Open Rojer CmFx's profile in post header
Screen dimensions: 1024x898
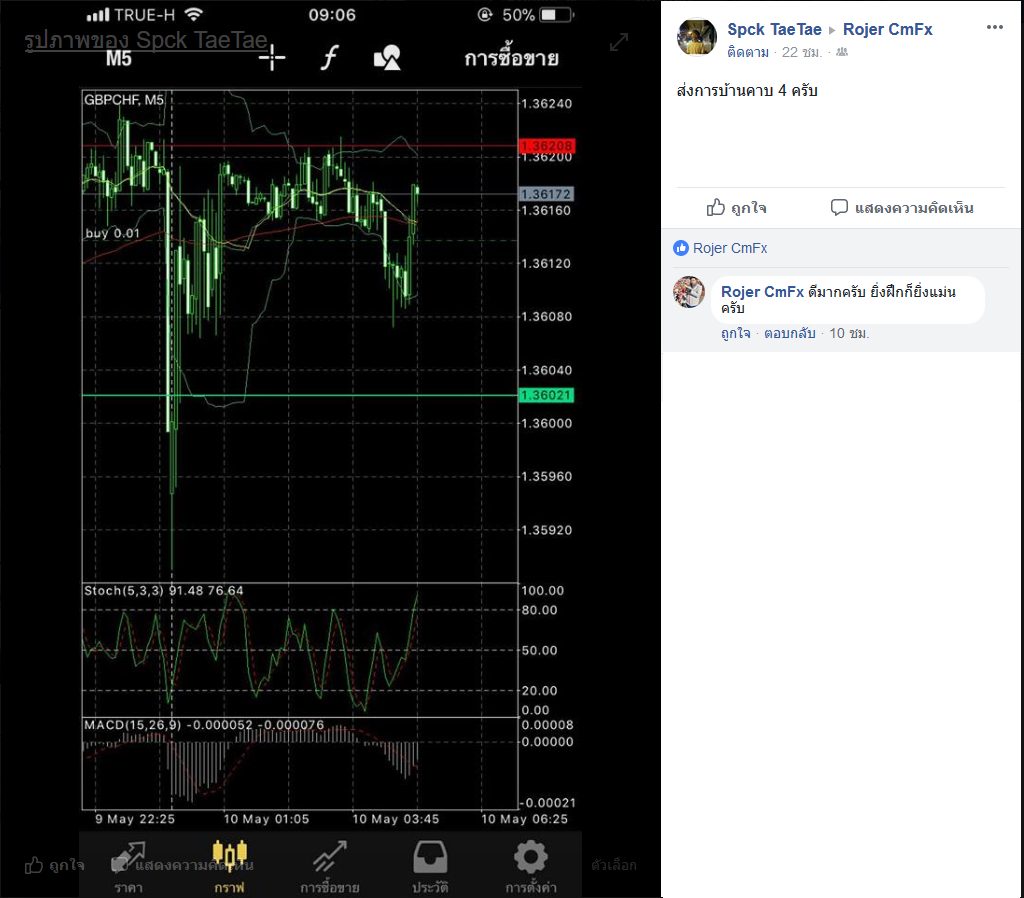(887, 30)
